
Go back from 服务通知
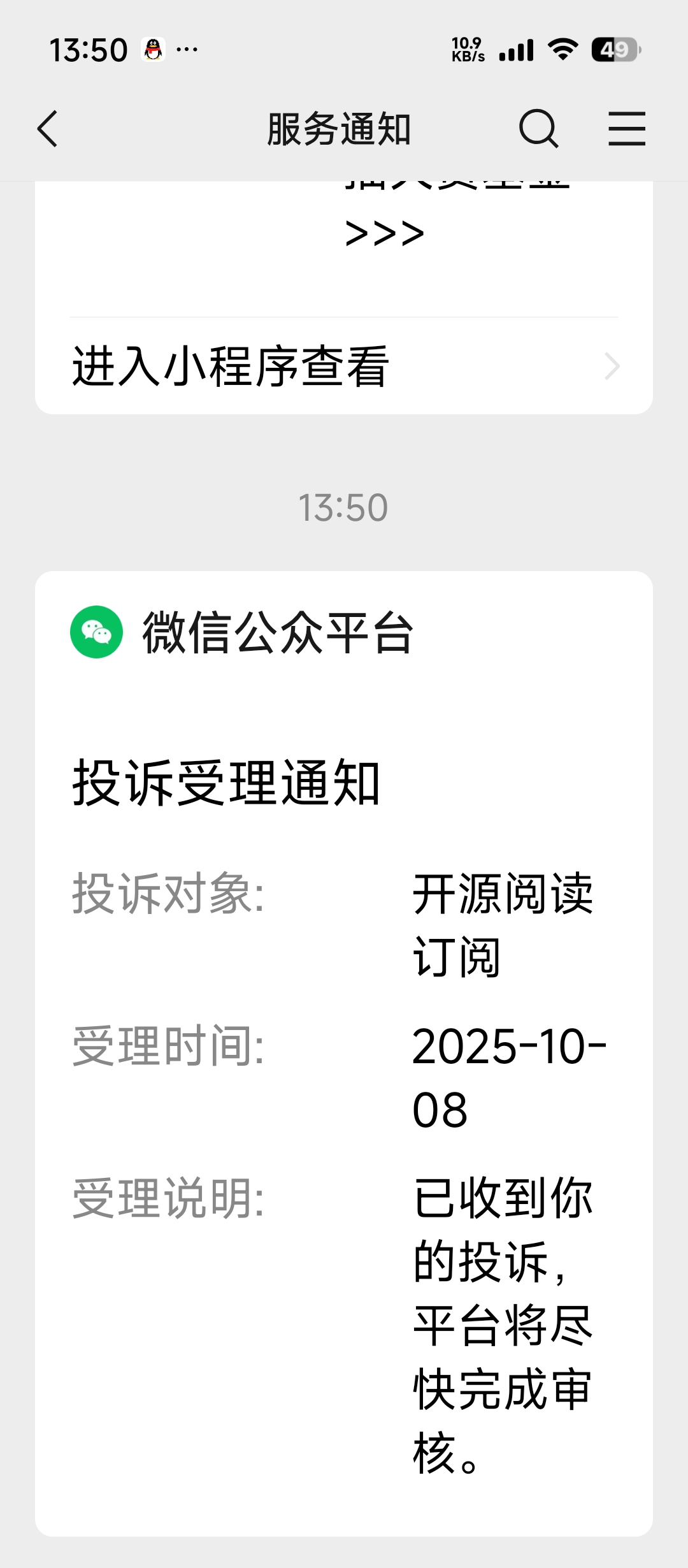(x=48, y=129)
